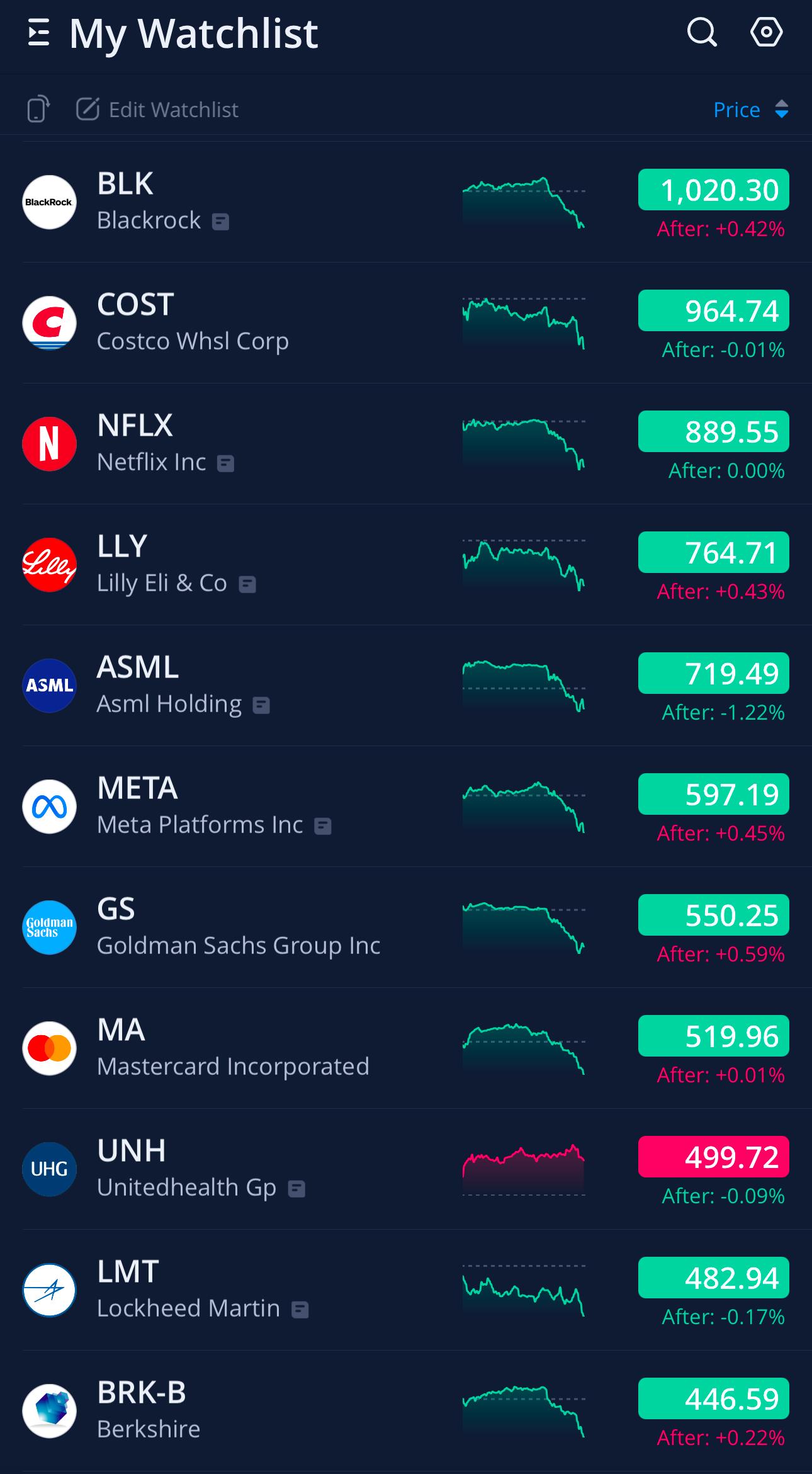The width and height of the screenshot is (812, 1474).
Task: Open the side menu beside My Watchlist
Action: 39,33
